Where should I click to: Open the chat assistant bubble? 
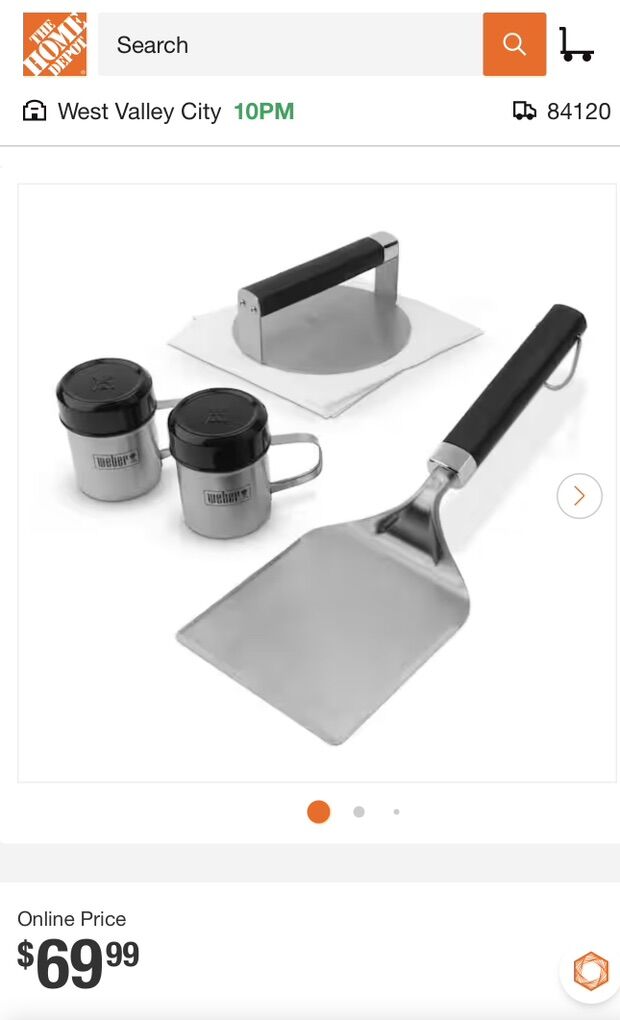[x=590, y=971]
